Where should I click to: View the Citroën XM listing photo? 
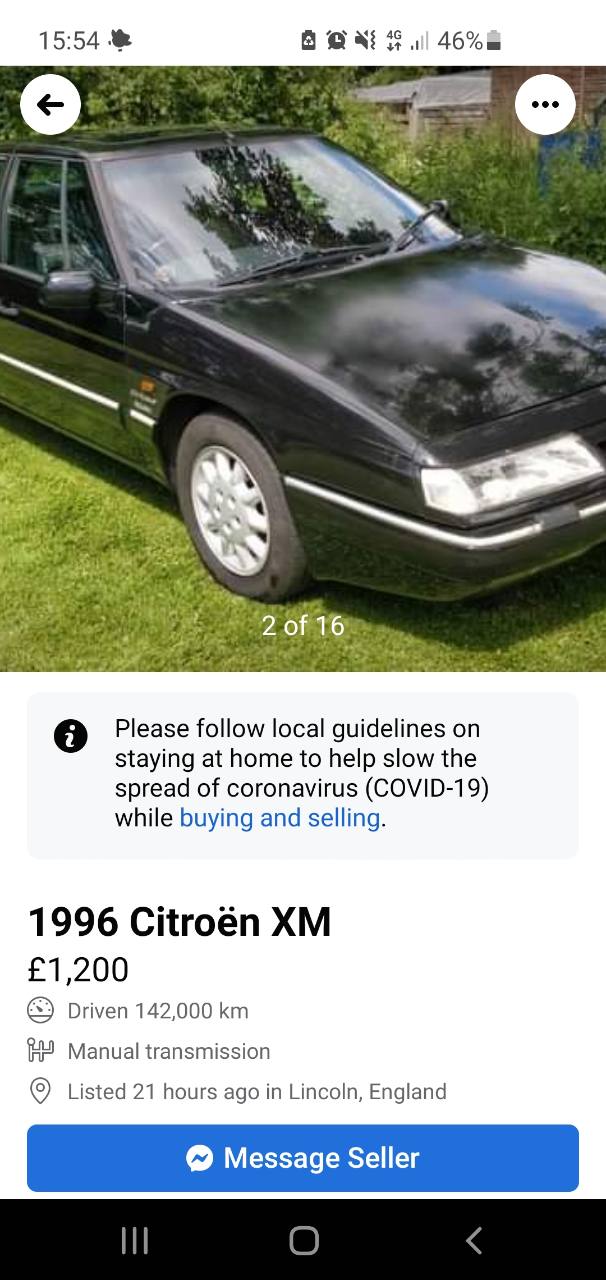point(303,369)
